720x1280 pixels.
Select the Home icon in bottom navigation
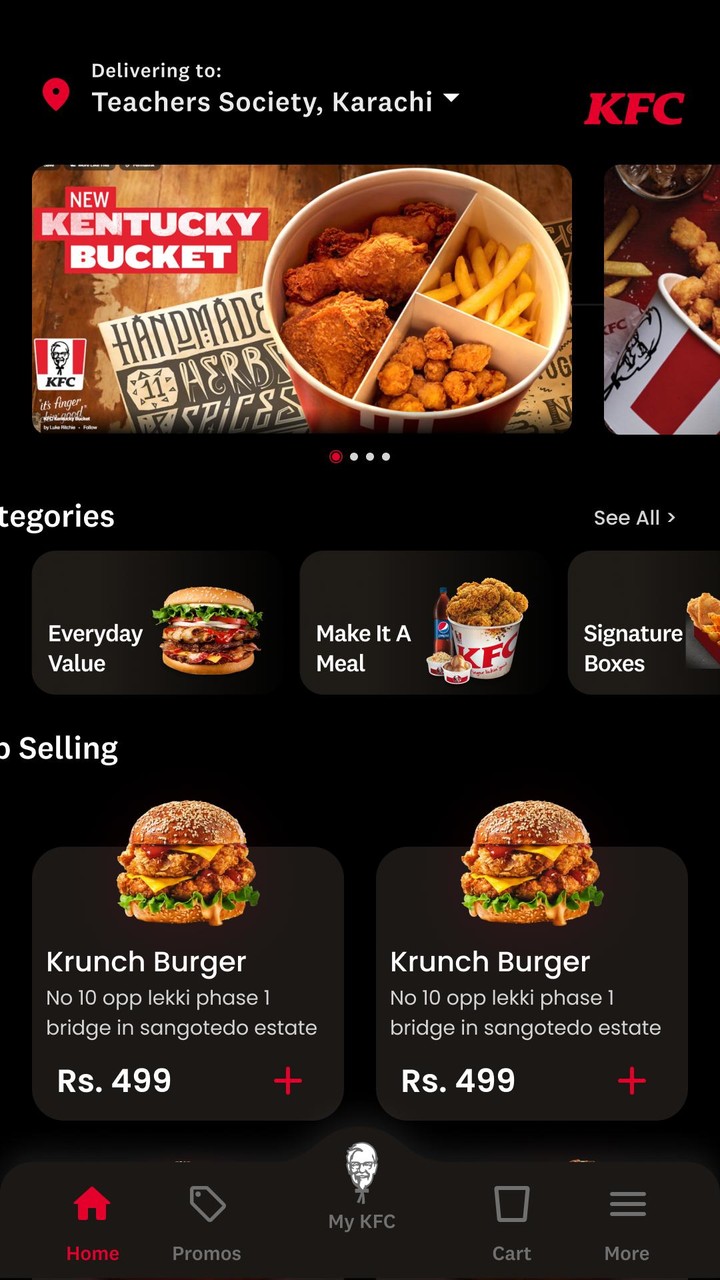tap(93, 1204)
